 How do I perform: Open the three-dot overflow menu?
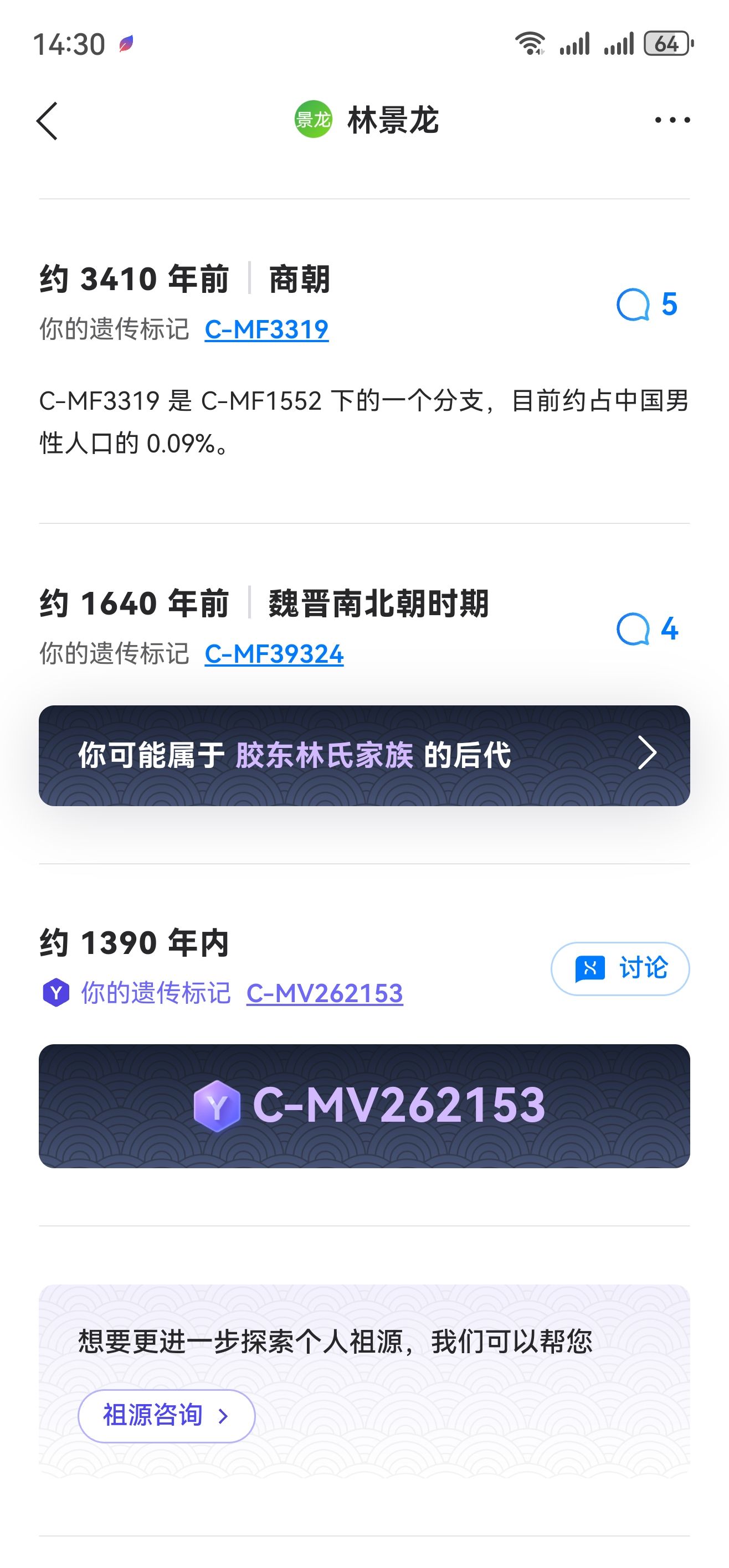click(x=672, y=120)
